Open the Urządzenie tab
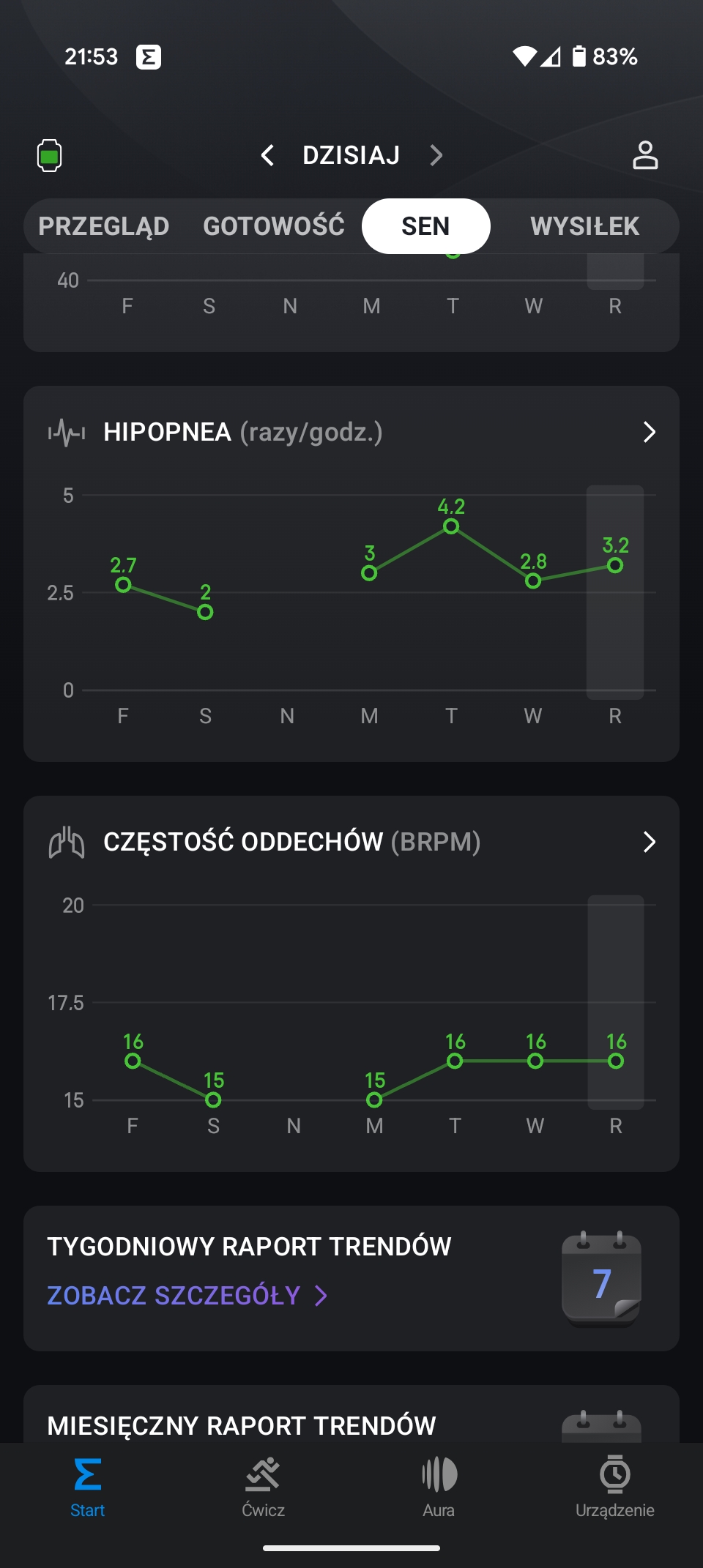 [615, 1487]
